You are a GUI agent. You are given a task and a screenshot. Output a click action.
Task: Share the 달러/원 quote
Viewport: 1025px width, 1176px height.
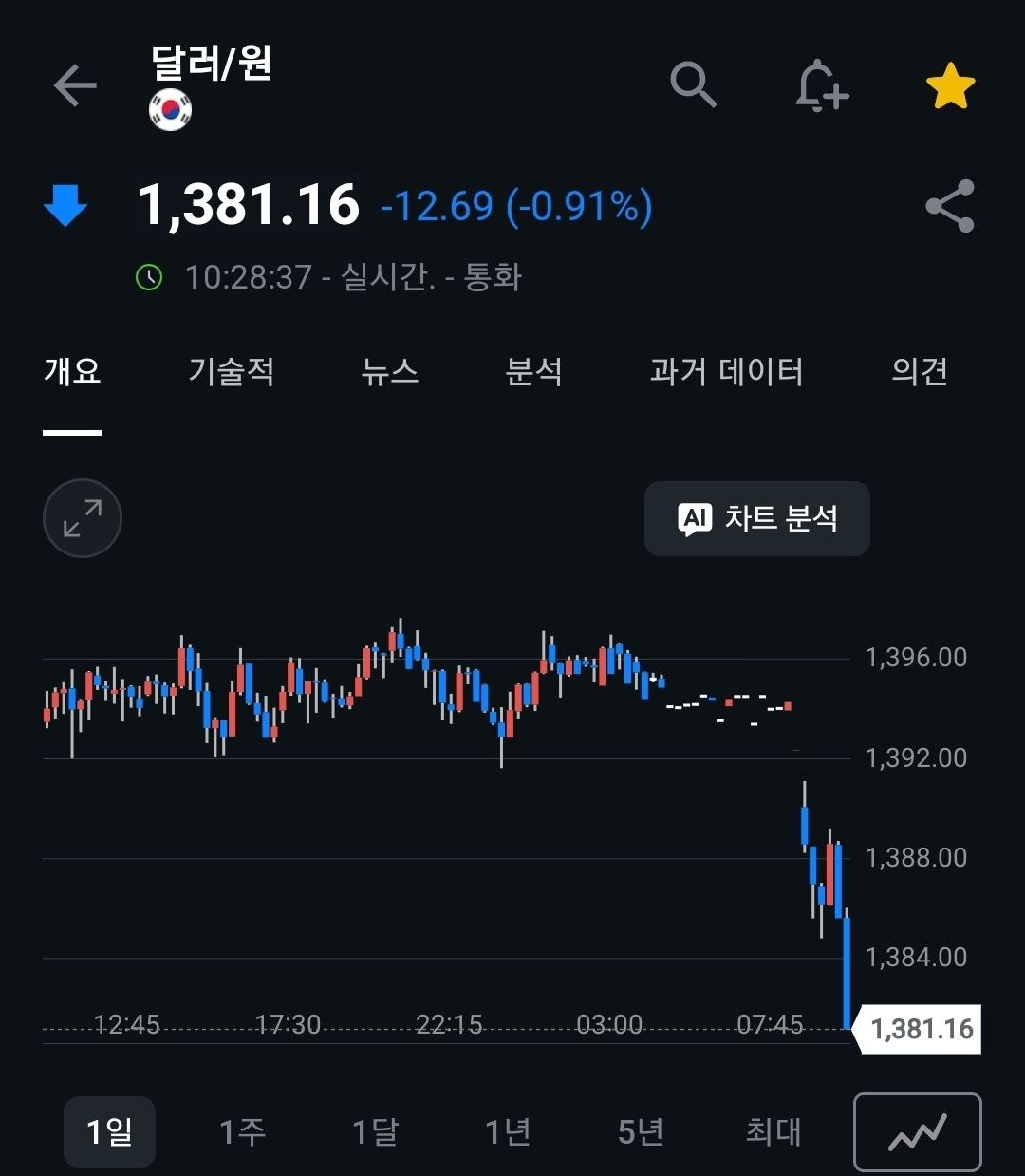(x=950, y=206)
